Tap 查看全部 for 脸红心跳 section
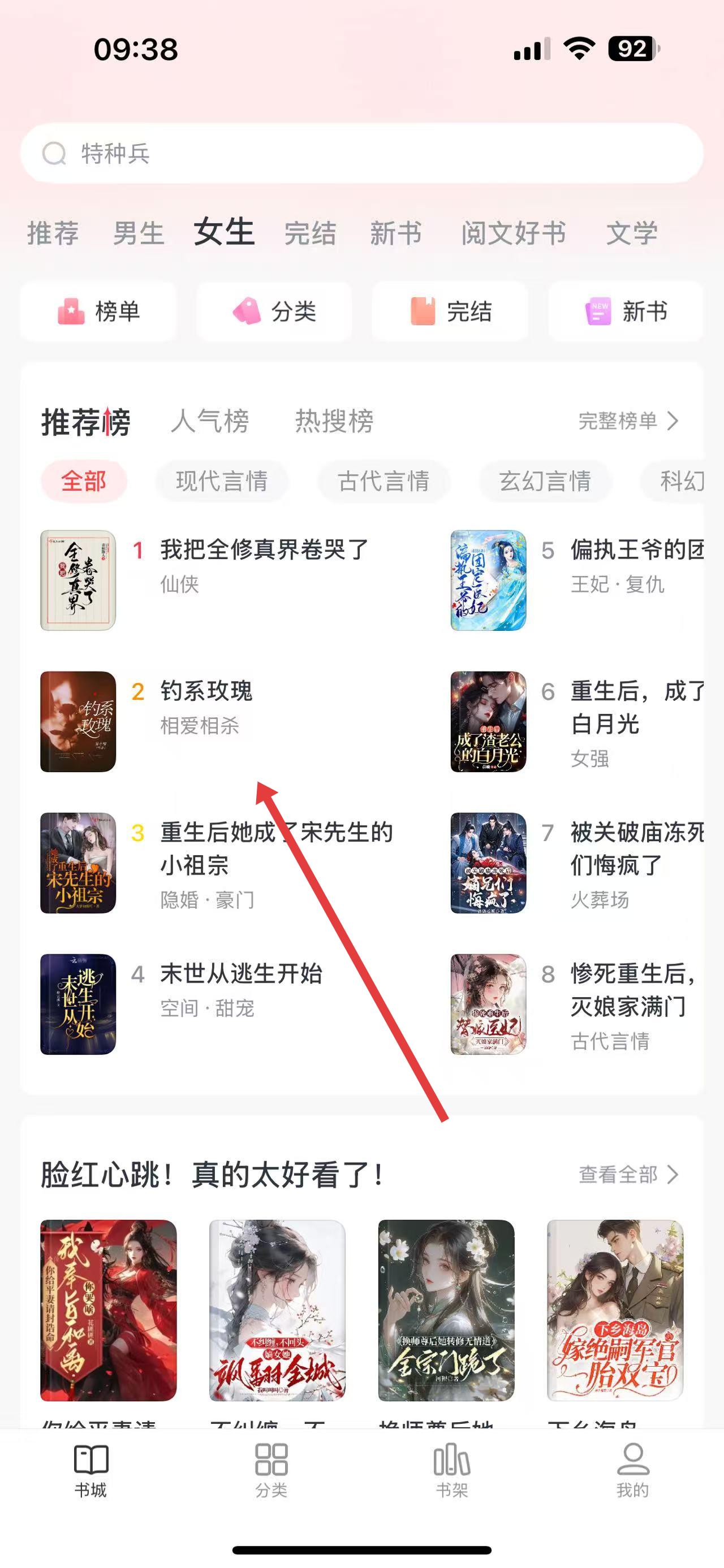Image resolution: width=724 pixels, height=1568 pixels. (x=627, y=1175)
